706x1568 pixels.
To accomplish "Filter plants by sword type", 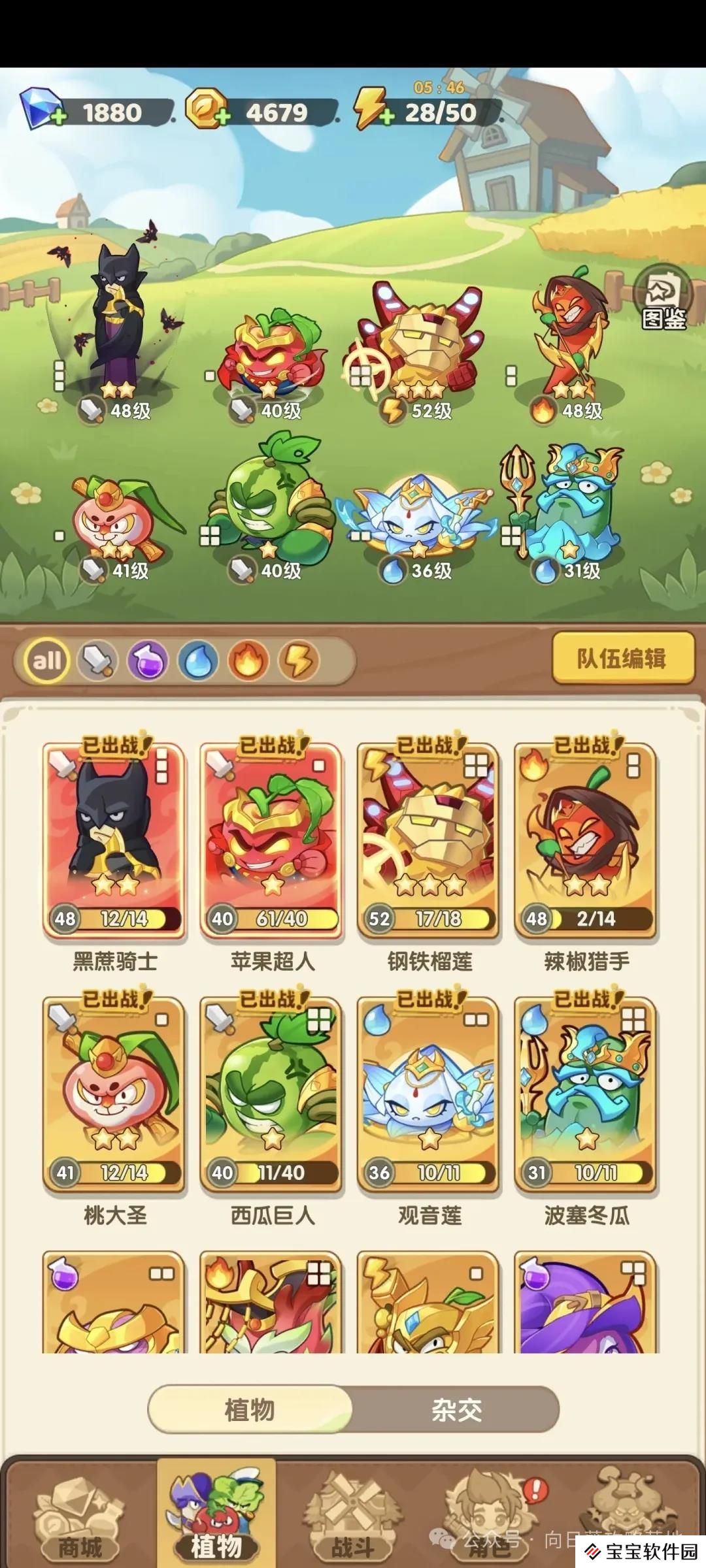I will point(97,661).
